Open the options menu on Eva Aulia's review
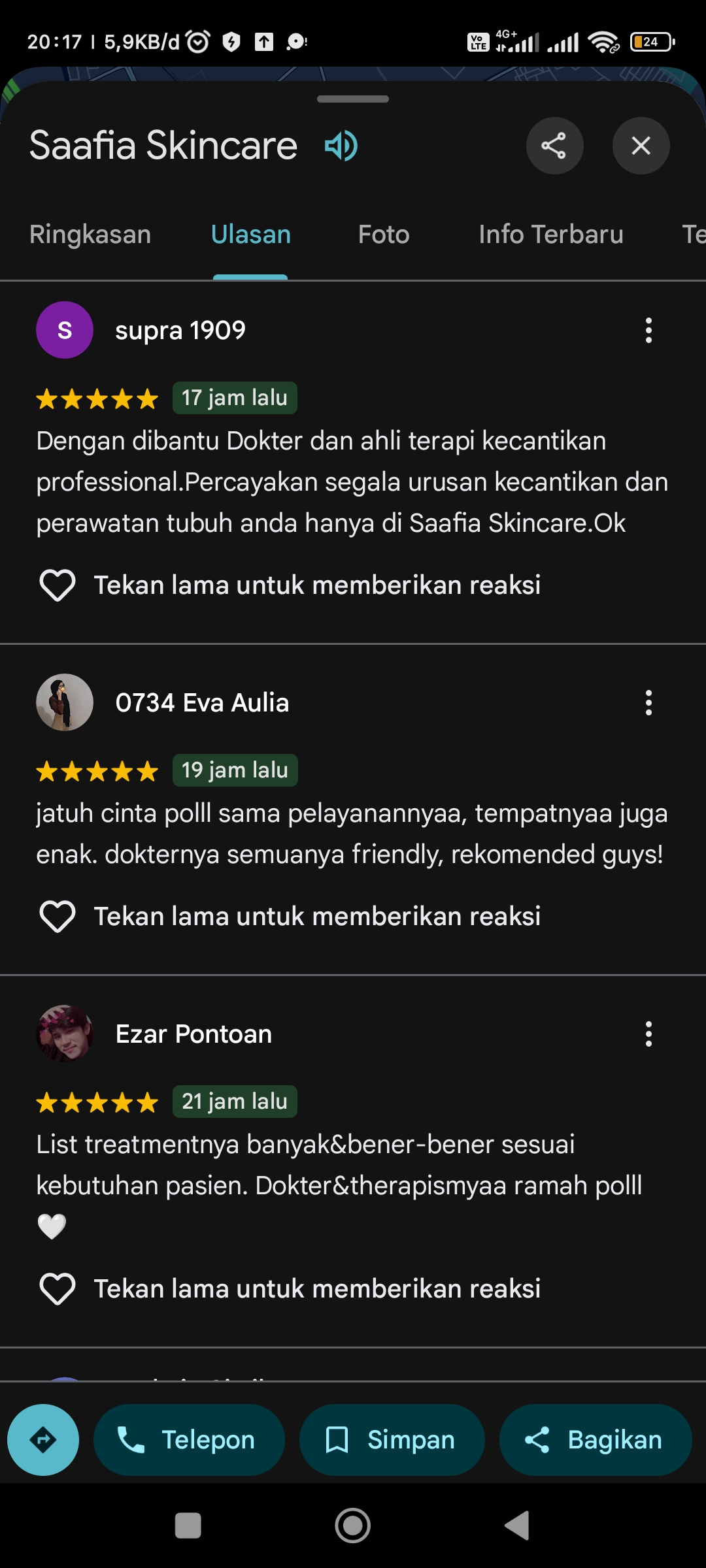 pos(648,703)
